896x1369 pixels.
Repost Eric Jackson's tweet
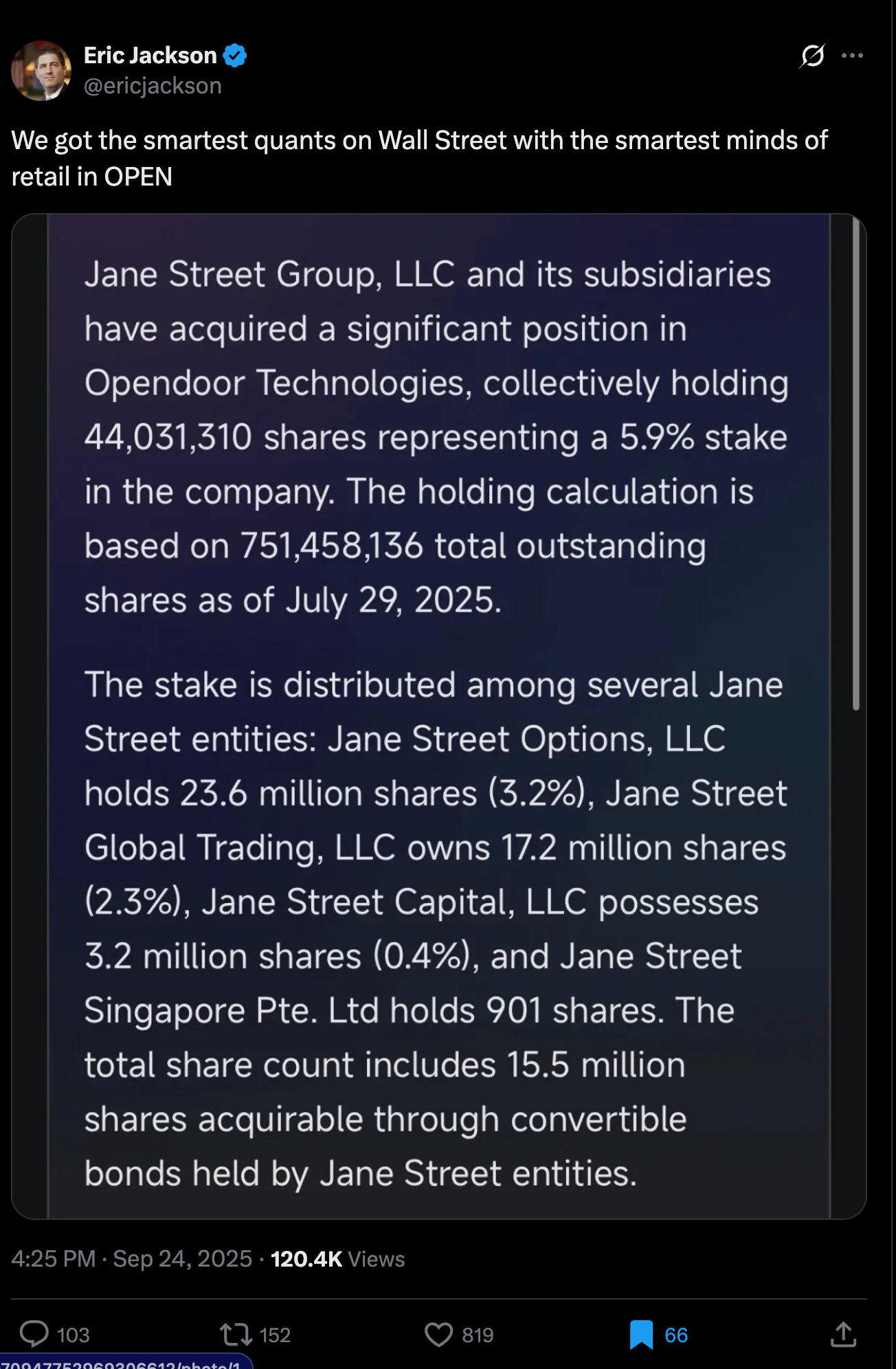point(236,1334)
